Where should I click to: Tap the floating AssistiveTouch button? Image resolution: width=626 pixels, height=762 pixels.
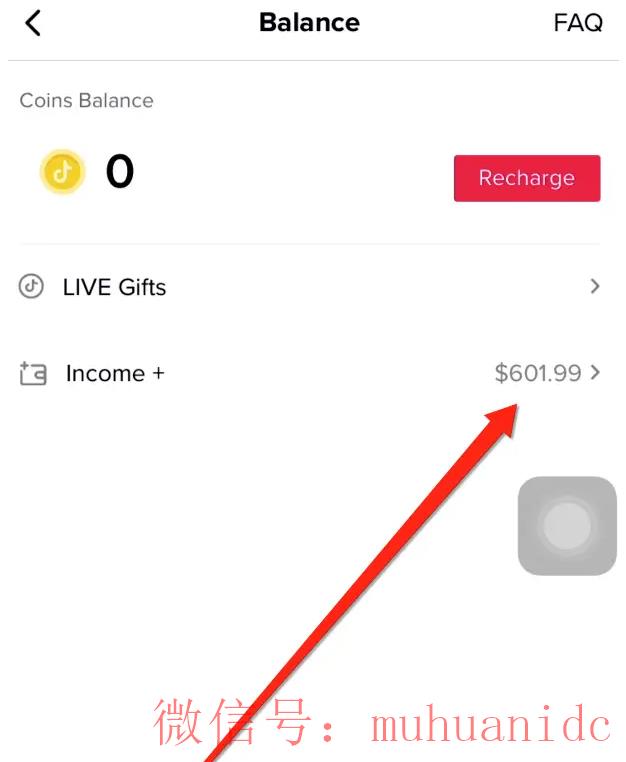pos(567,526)
